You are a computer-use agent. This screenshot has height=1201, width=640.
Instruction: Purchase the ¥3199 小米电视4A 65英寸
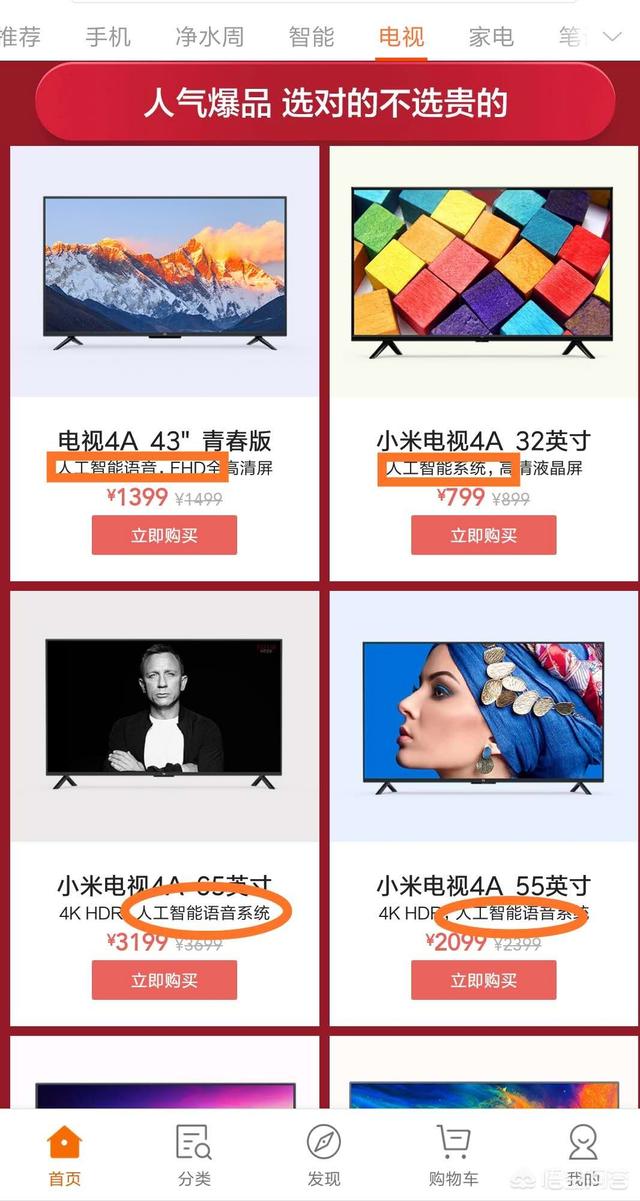[x=164, y=980]
